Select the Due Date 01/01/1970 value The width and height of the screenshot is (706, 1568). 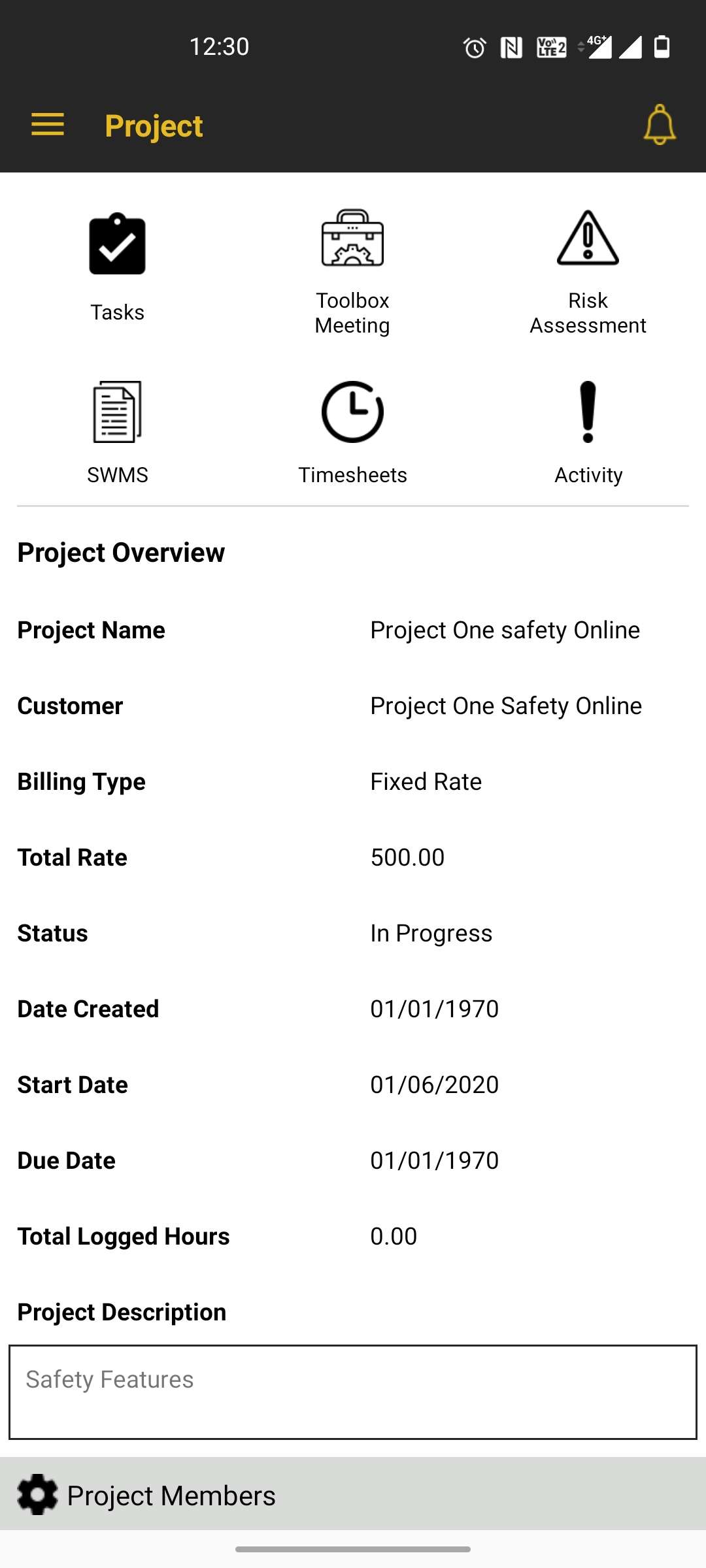coord(433,1160)
